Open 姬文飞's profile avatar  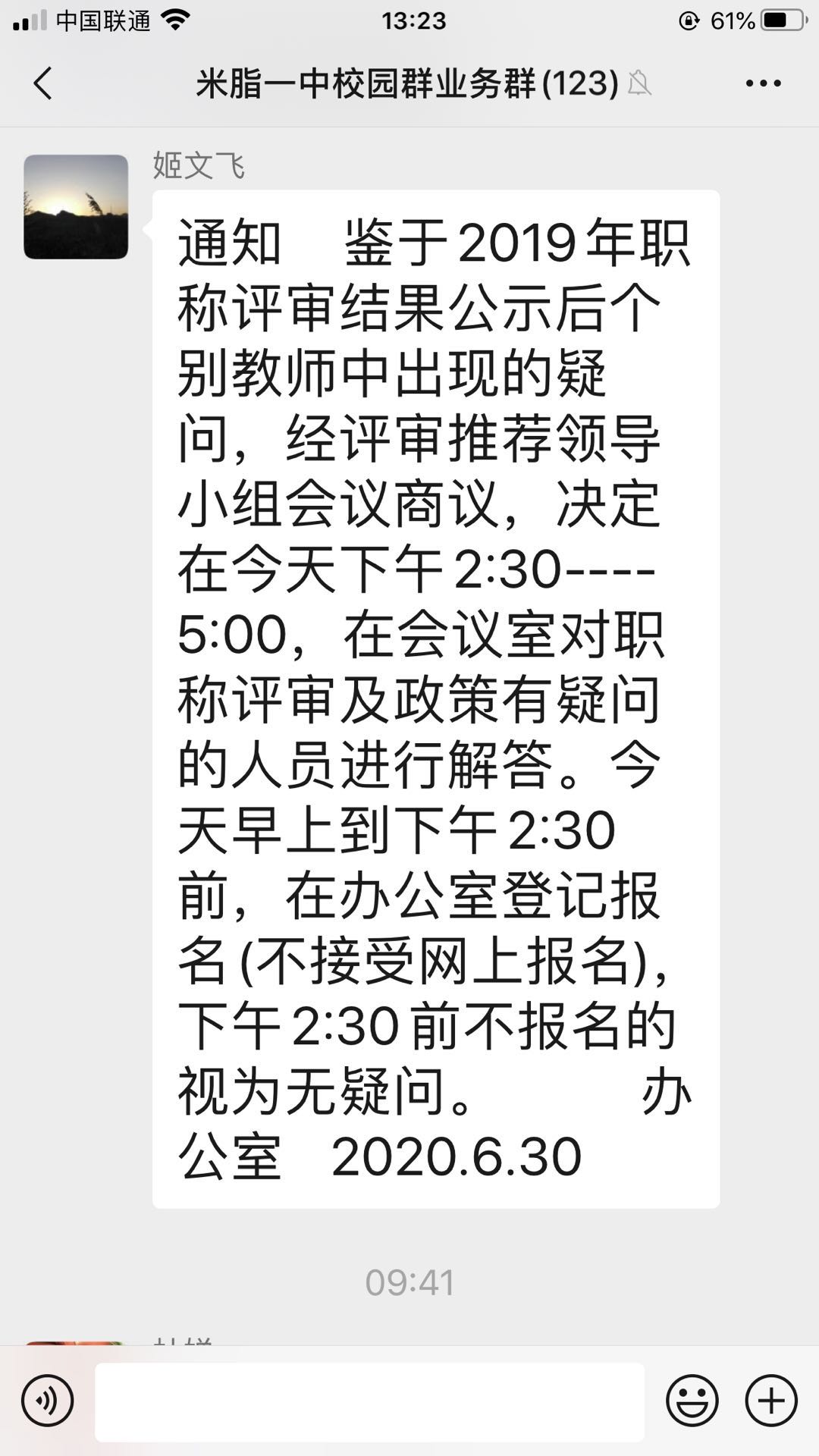tap(76, 207)
